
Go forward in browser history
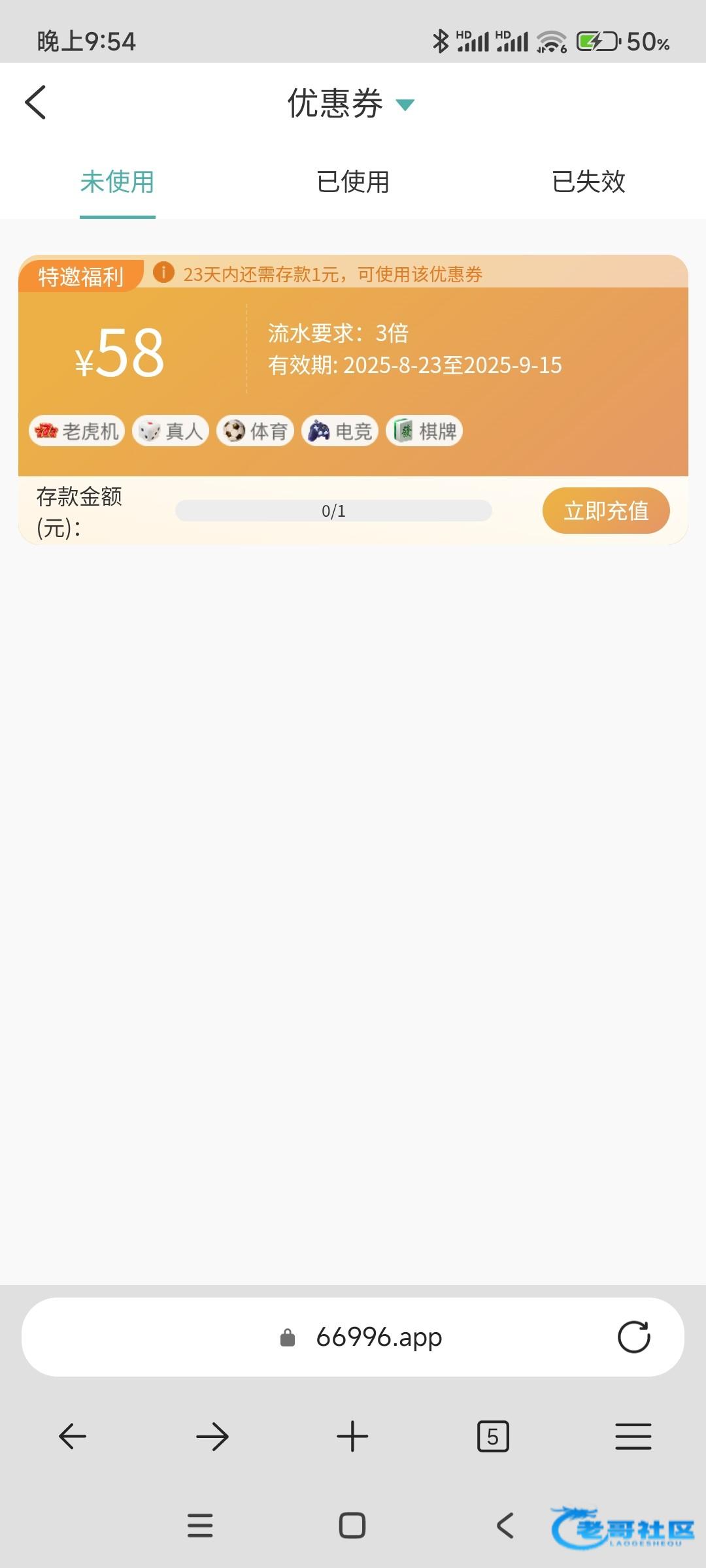pos(212,1436)
